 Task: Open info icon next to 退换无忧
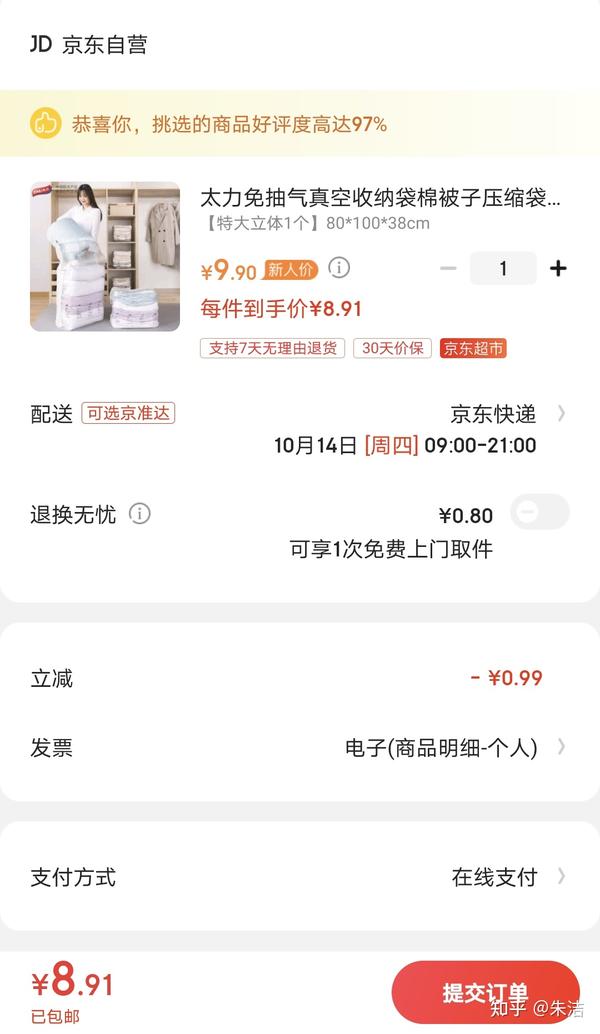pos(139,513)
